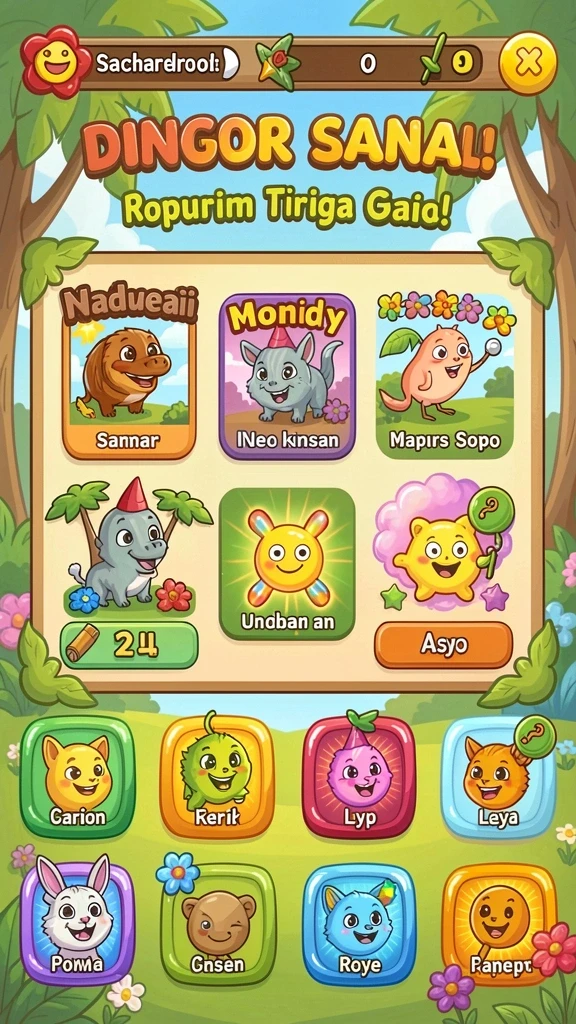Select the Carion character tile

tap(78, 776)
